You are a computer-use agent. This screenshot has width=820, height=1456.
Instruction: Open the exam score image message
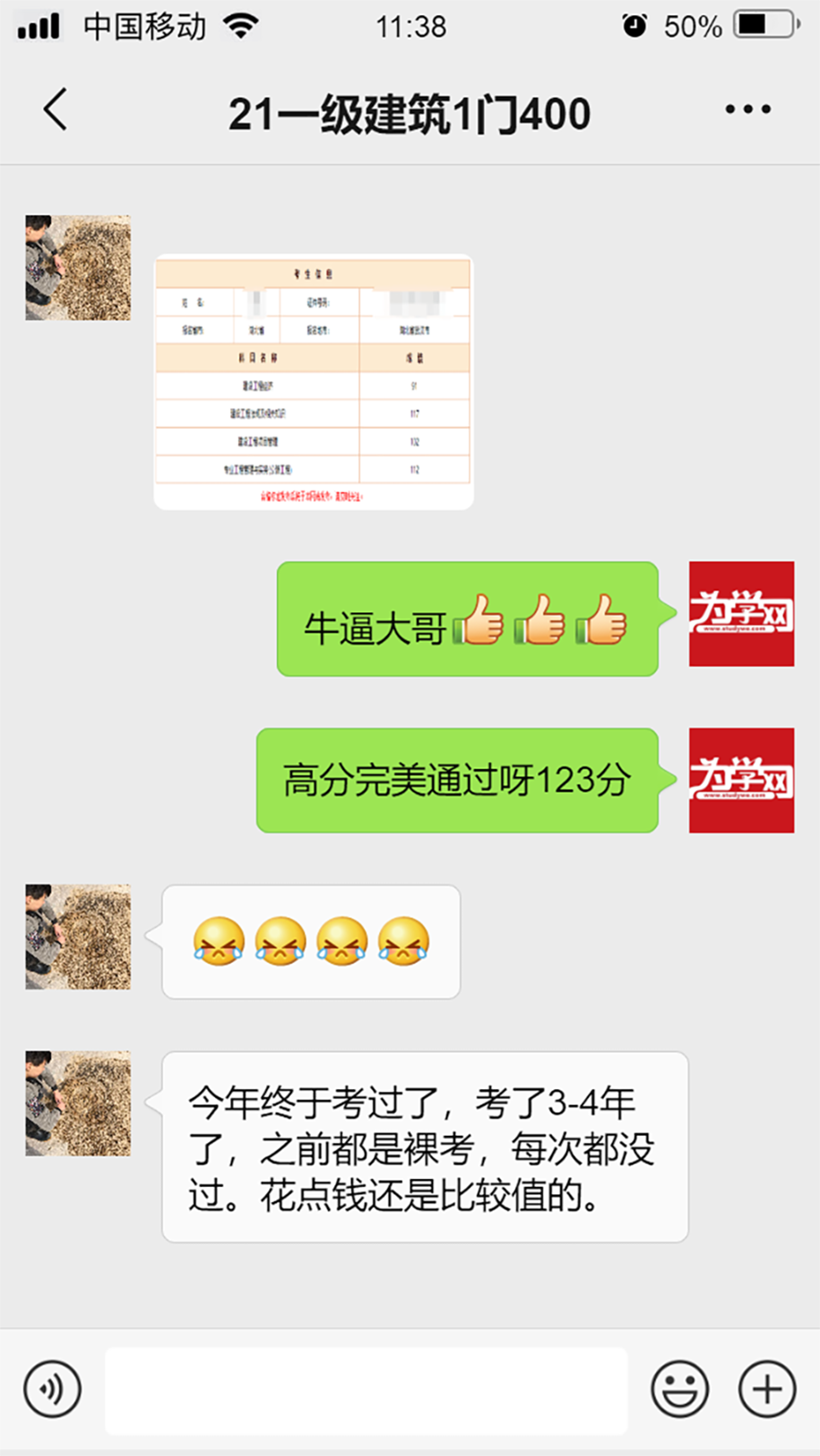point(314,382)
